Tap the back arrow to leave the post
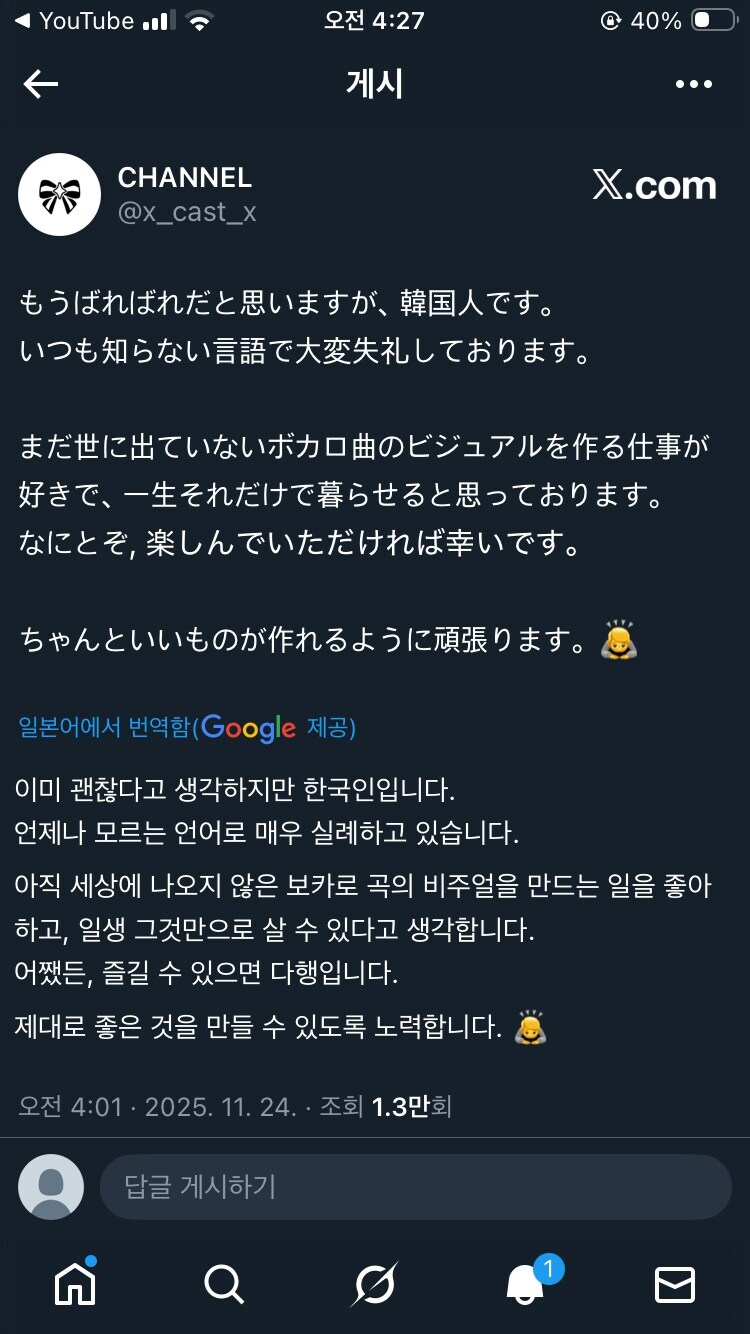The width and height of the screenshot is (750, 1334). point(40,84)
